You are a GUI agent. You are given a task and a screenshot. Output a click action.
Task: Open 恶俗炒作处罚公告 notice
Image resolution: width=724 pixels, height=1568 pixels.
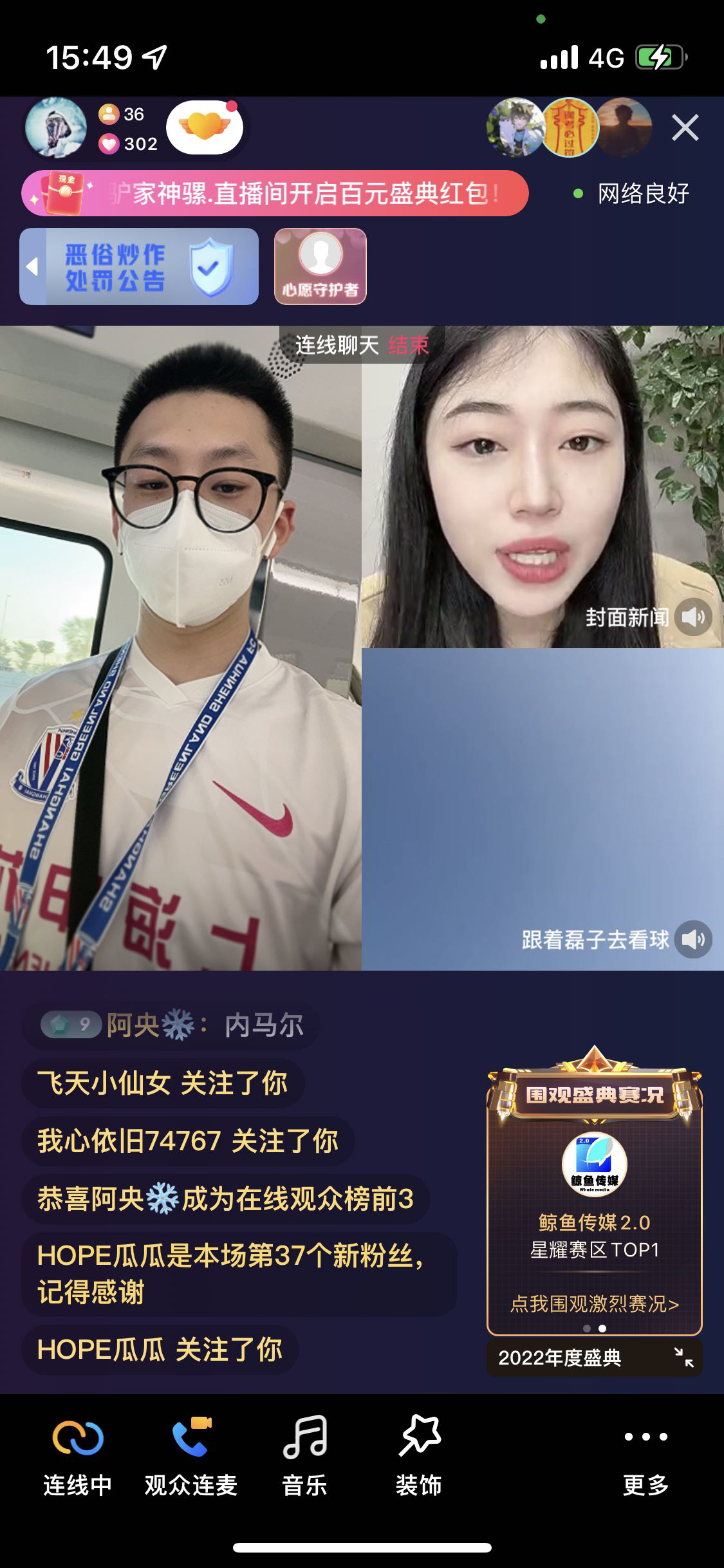point(148,266)
